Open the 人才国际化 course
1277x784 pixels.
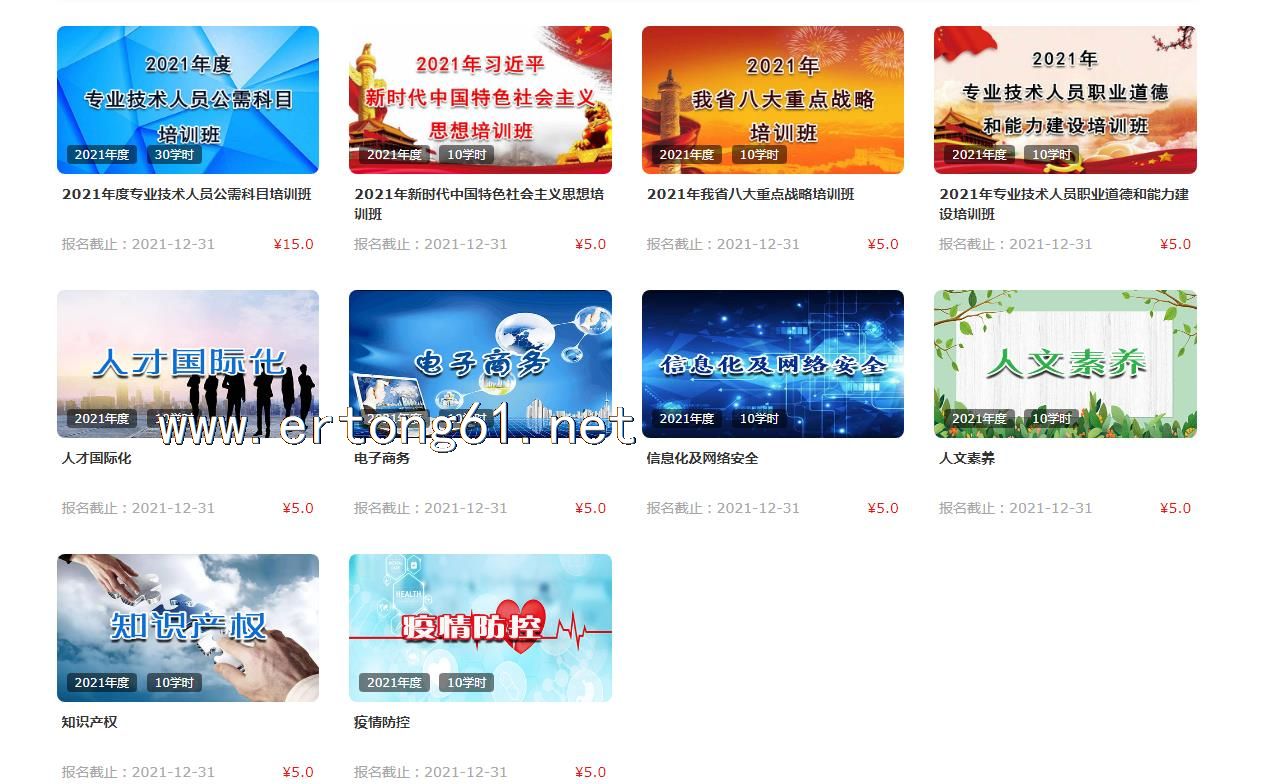[188, 364]
